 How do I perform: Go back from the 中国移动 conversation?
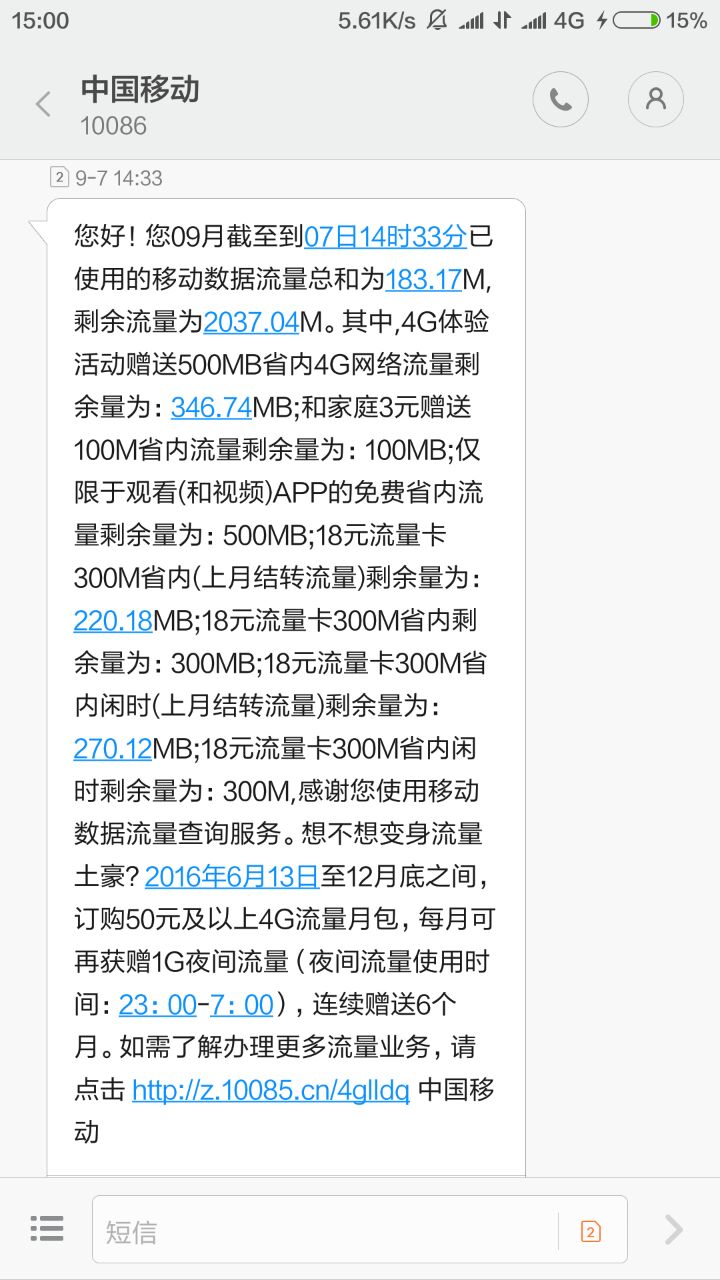pos(43,103)
